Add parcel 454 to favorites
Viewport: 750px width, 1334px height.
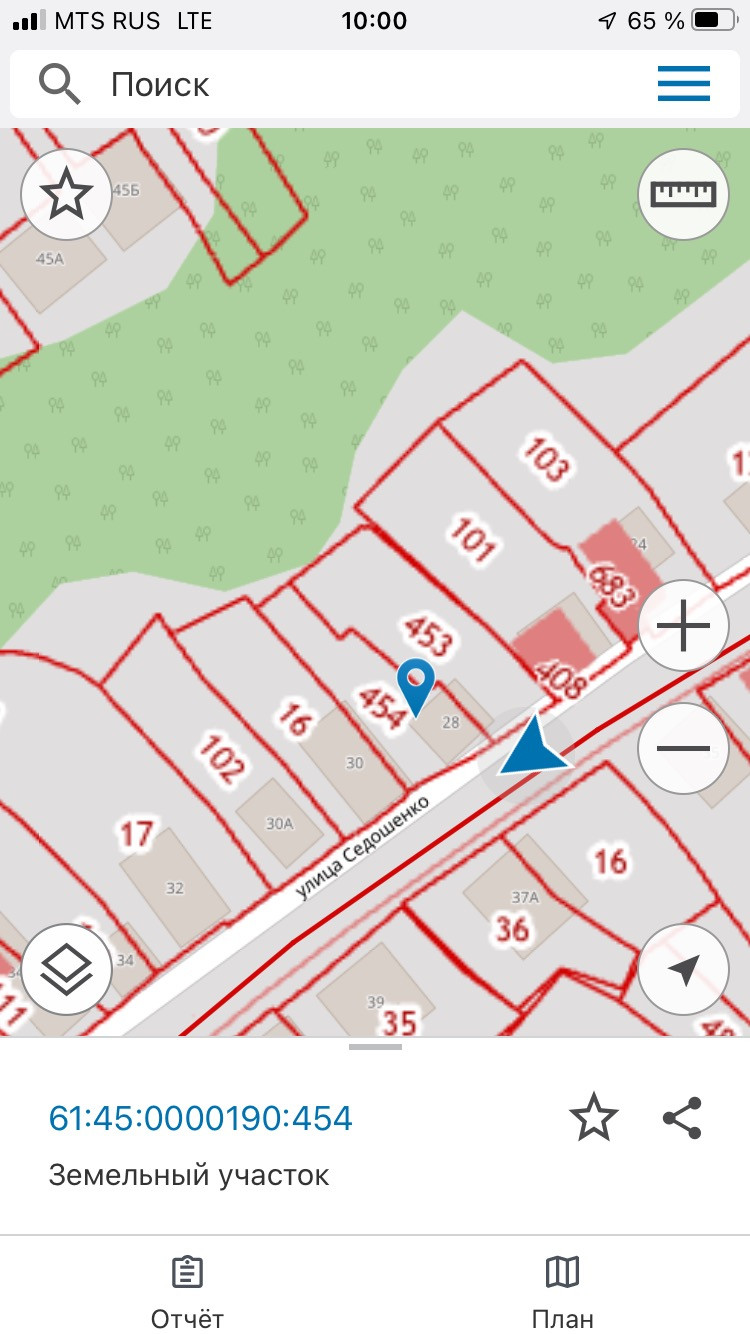click(594, 1117)
